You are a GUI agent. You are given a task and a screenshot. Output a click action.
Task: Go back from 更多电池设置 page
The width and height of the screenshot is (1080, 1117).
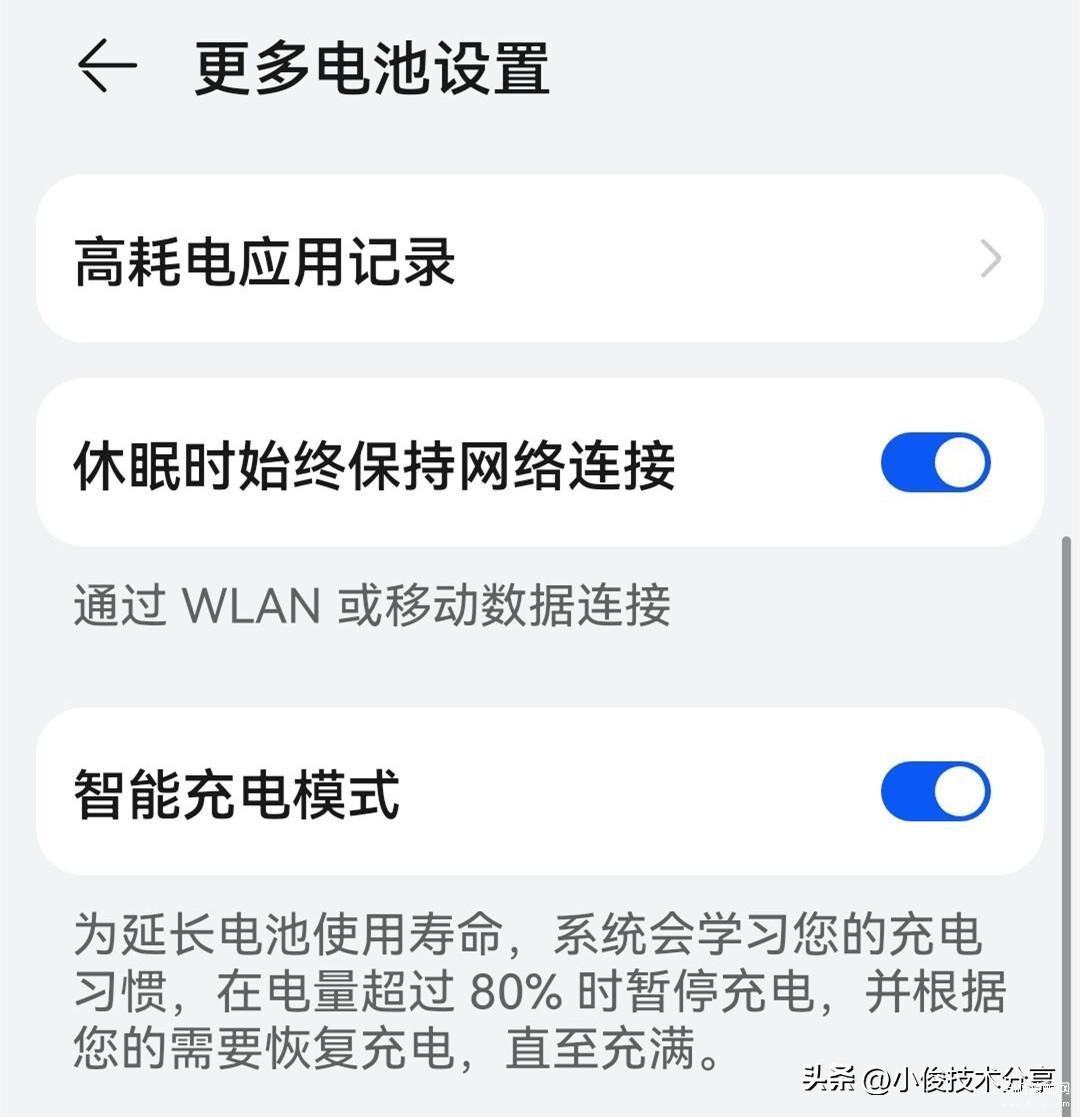click(107, 67)
